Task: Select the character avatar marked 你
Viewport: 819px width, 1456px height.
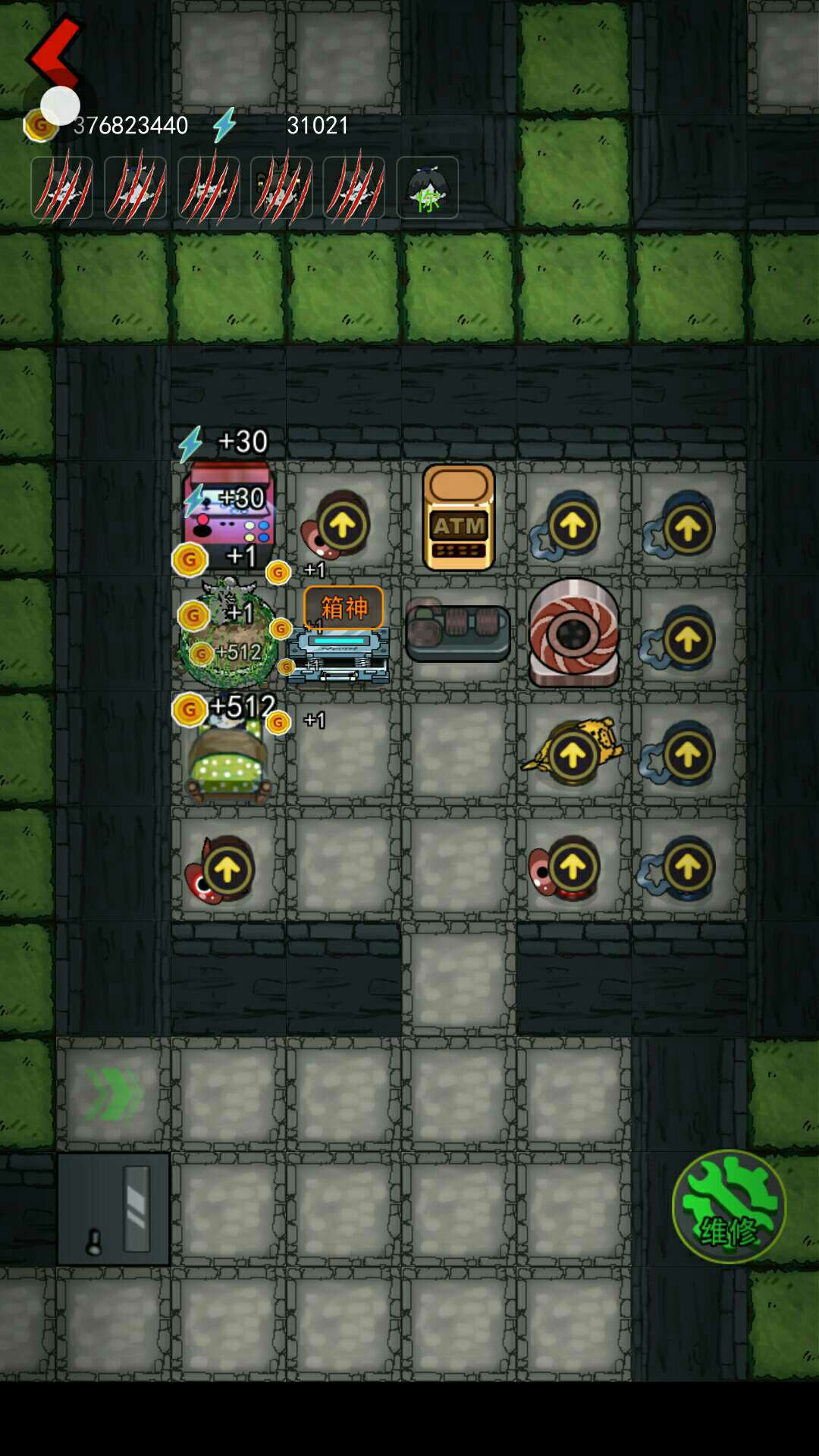Action: tap(427, 188)
